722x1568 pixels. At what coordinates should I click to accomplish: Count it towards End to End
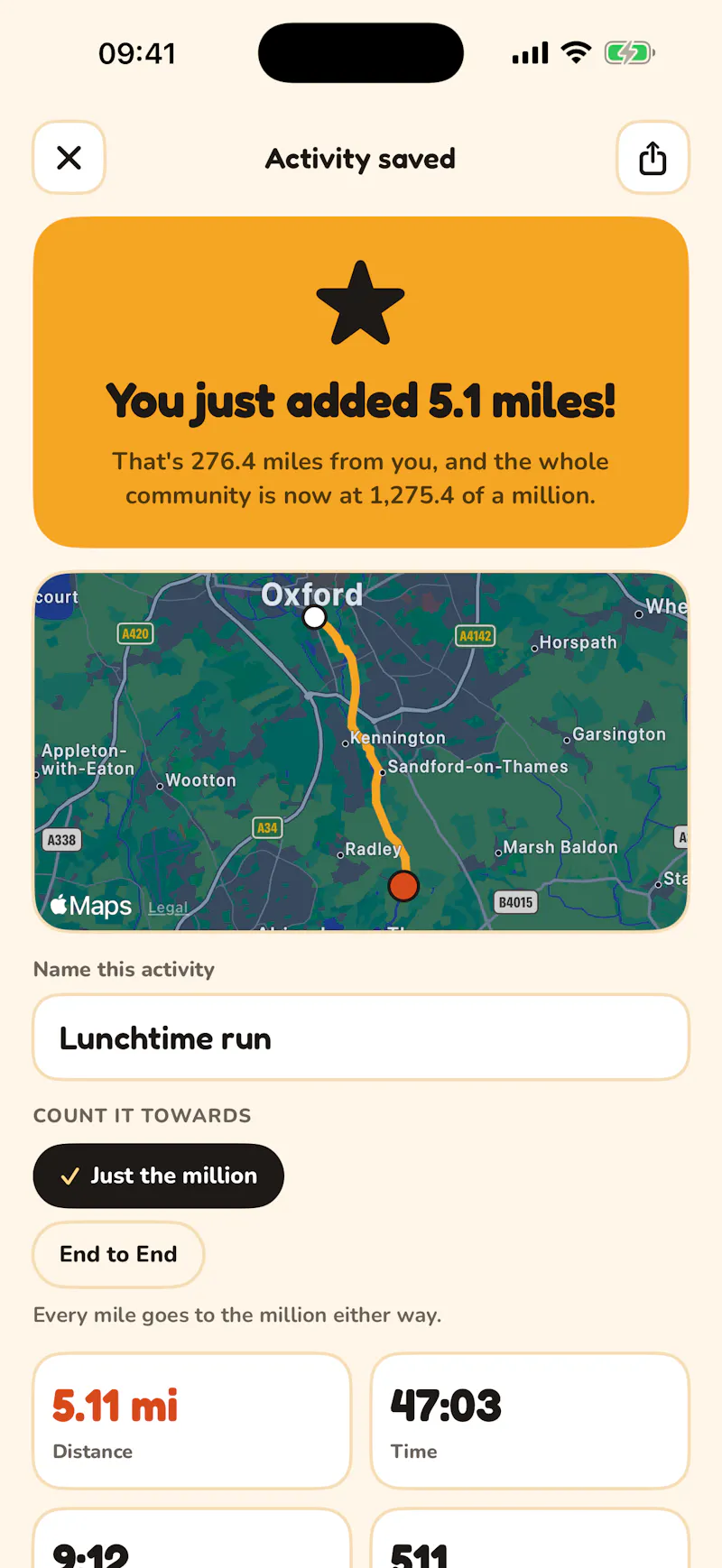click(118, 1254)
